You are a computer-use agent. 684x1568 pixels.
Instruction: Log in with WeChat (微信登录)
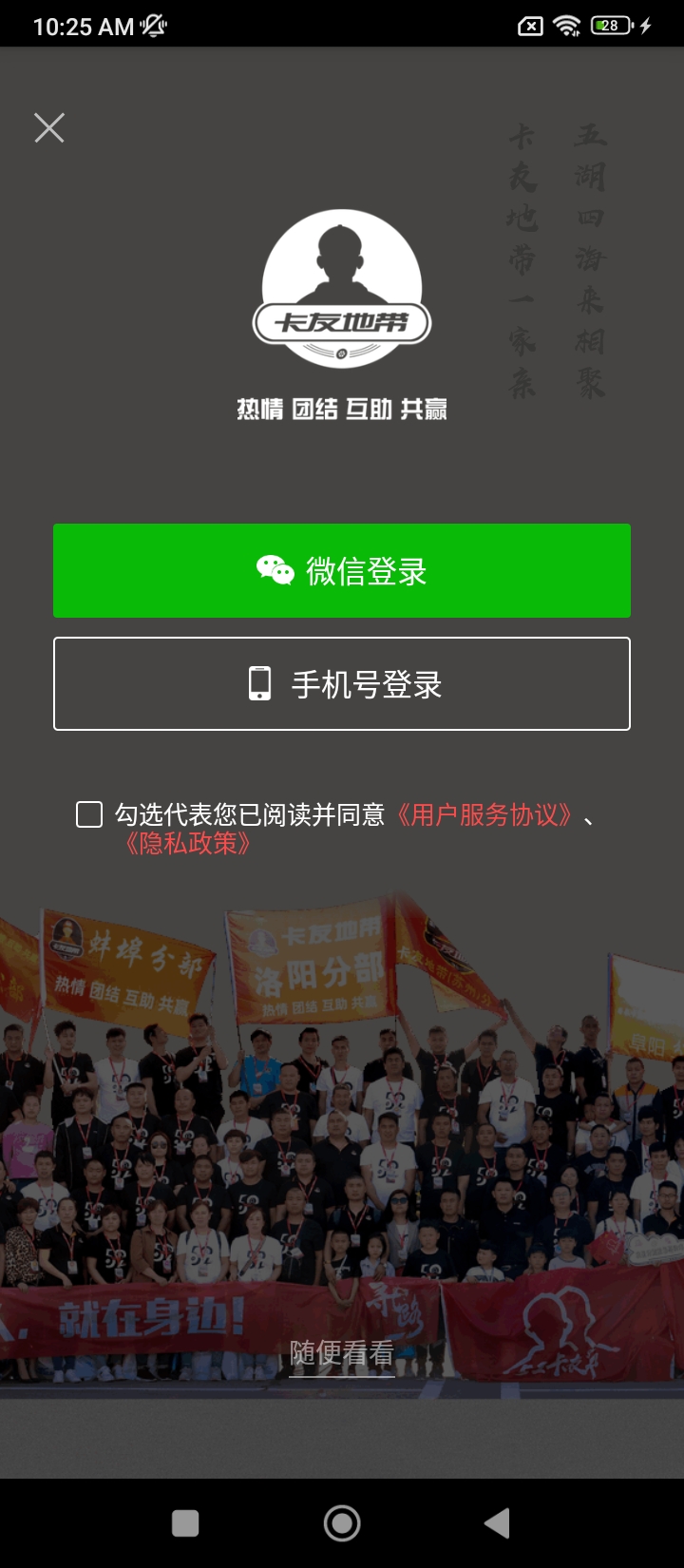pos(342,570)
